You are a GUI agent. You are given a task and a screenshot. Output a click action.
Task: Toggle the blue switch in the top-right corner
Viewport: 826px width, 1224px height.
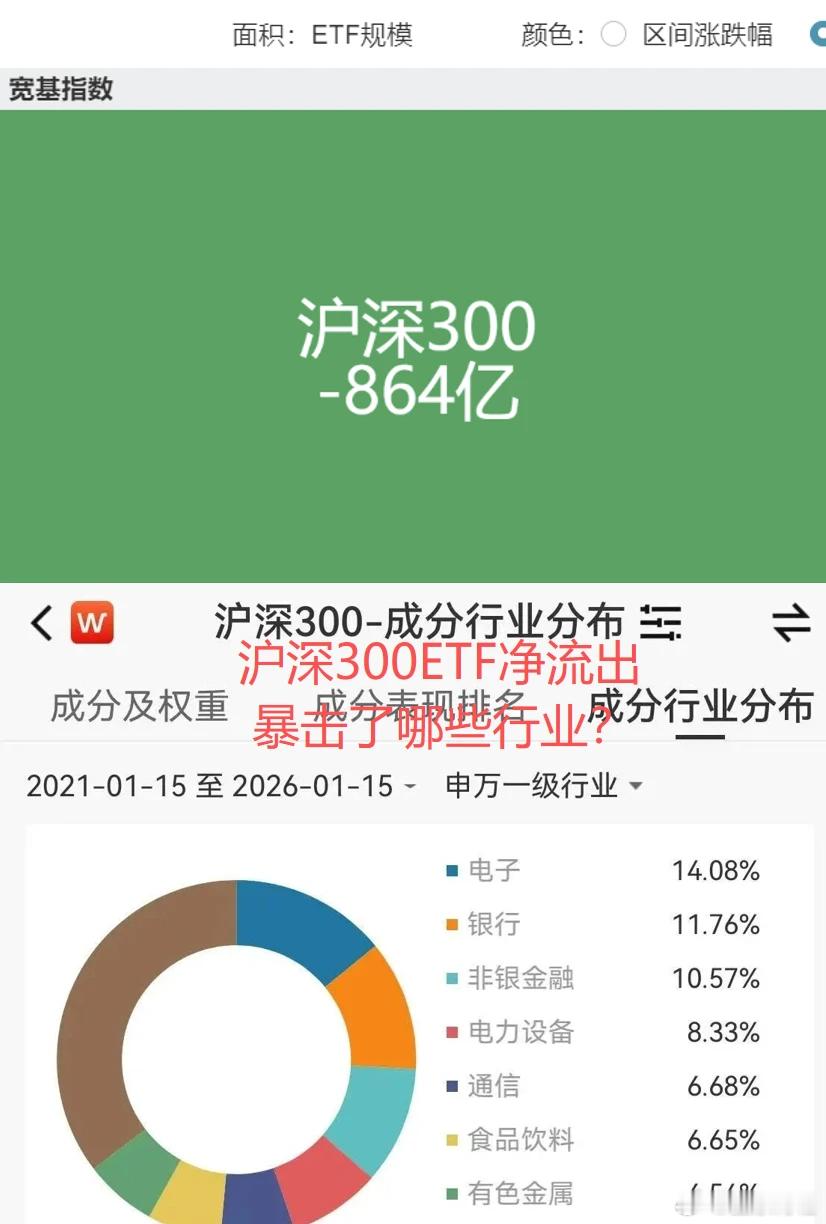[820, 34]
